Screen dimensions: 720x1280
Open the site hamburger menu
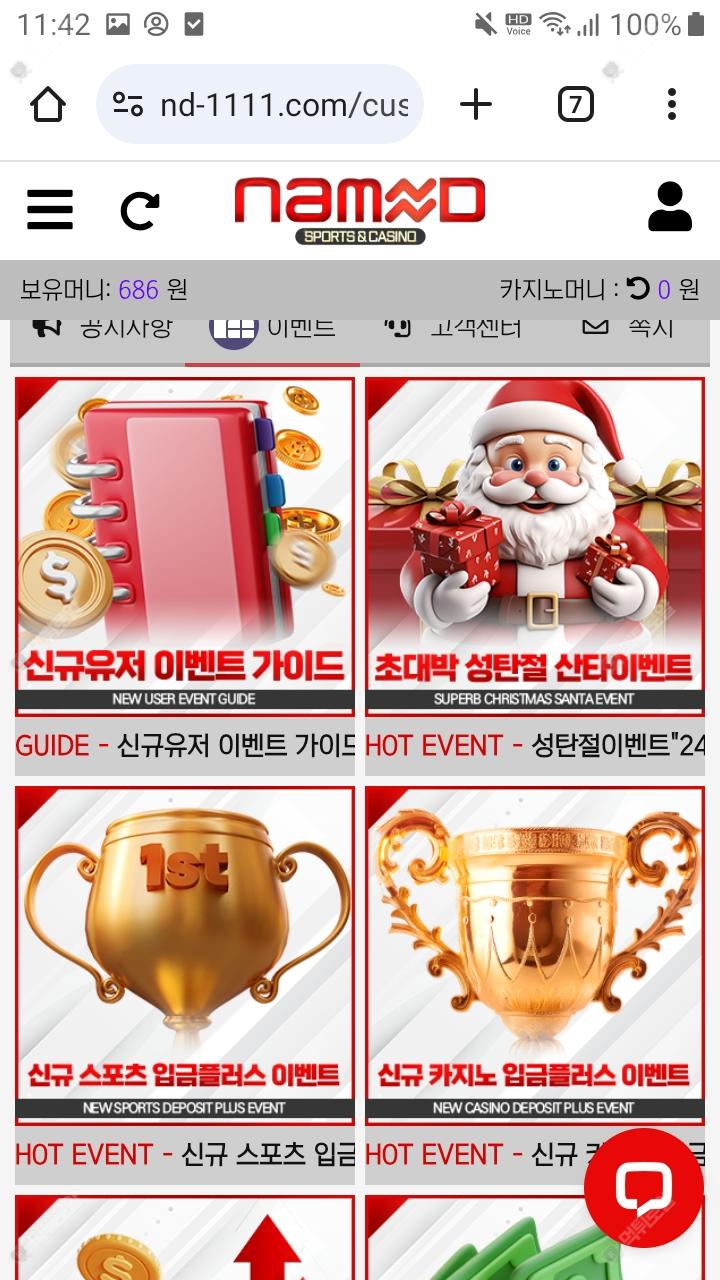point(50,210)
